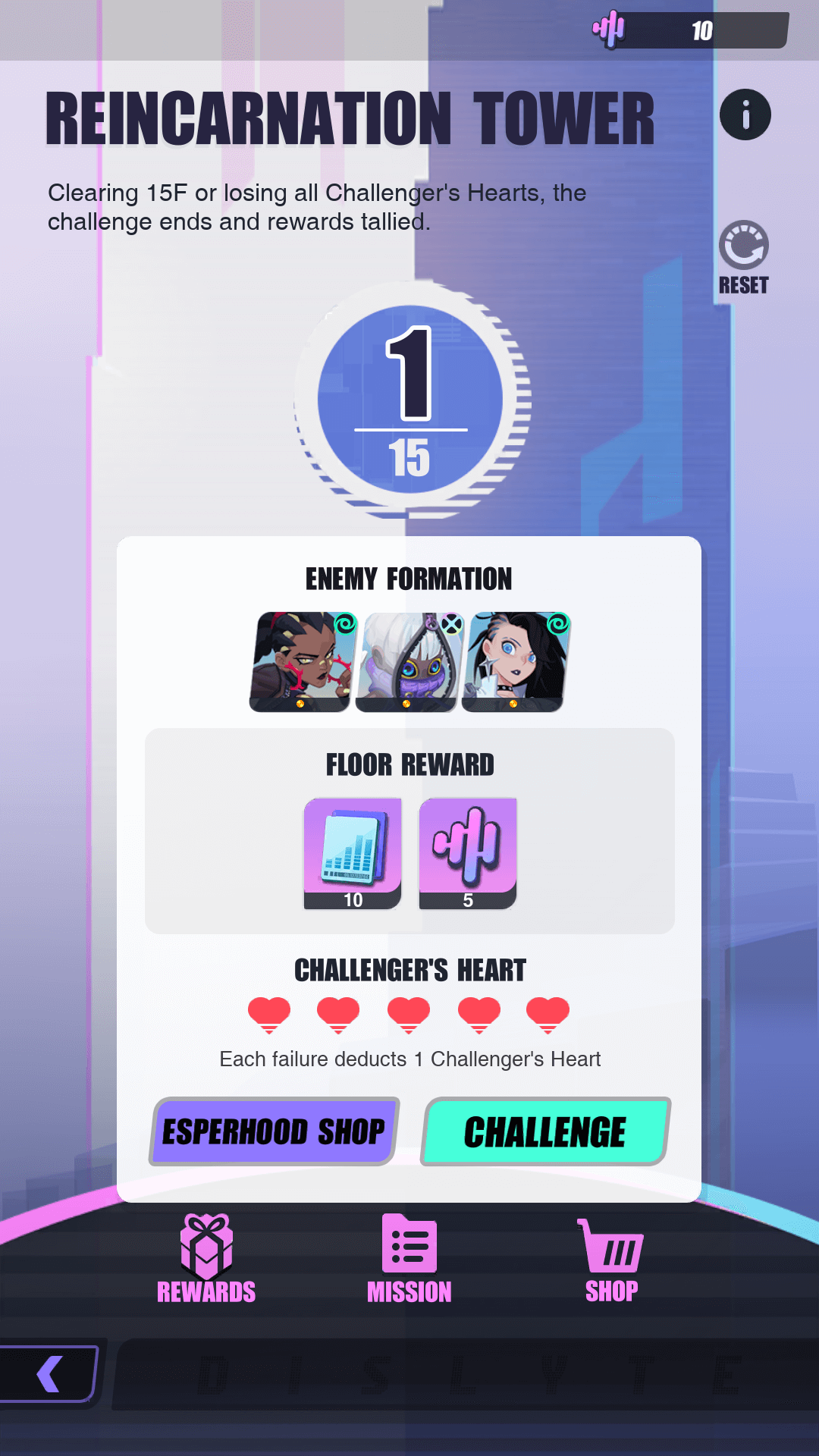Start the floor with the Challenge button
Viewport: 819px width, 1456px height.
[546, 1131]
